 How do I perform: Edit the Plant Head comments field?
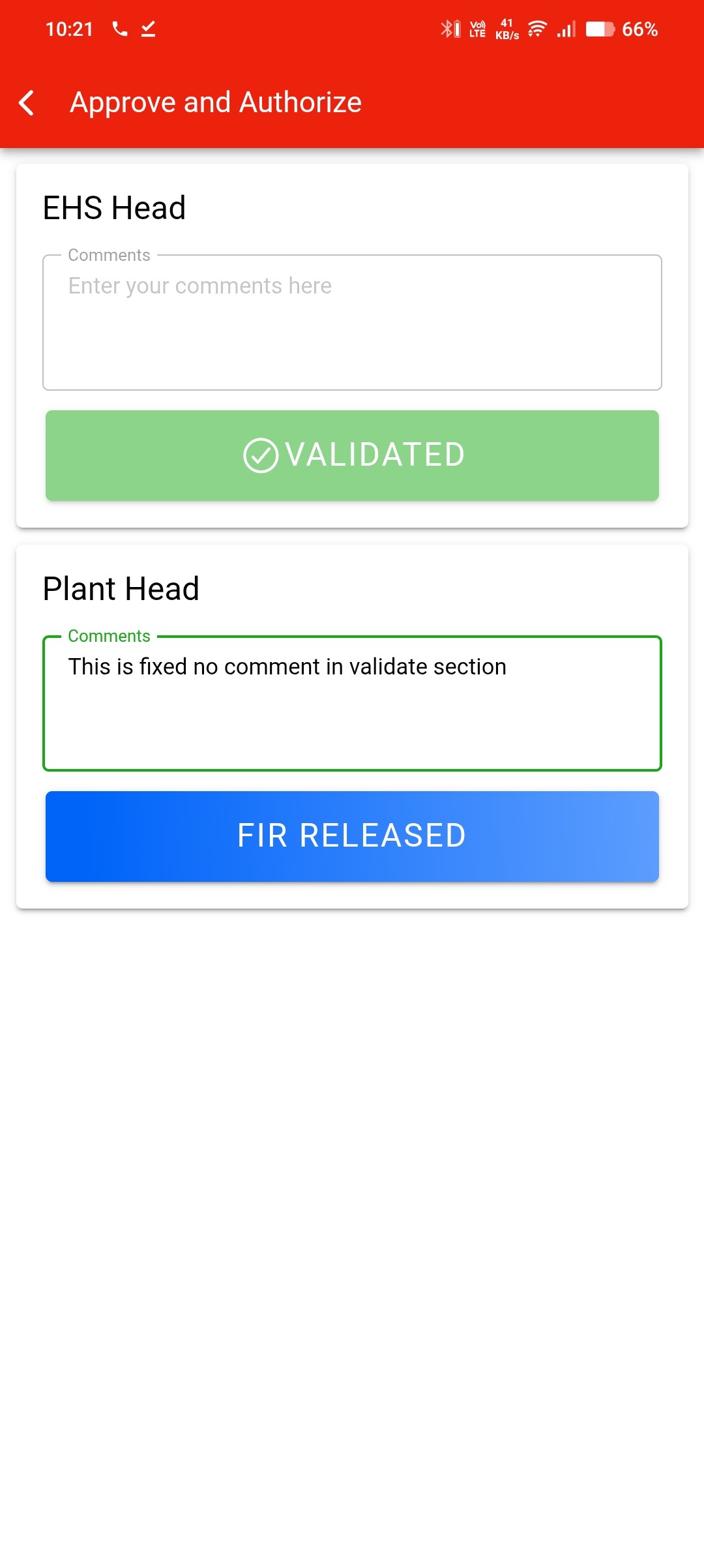352,703
